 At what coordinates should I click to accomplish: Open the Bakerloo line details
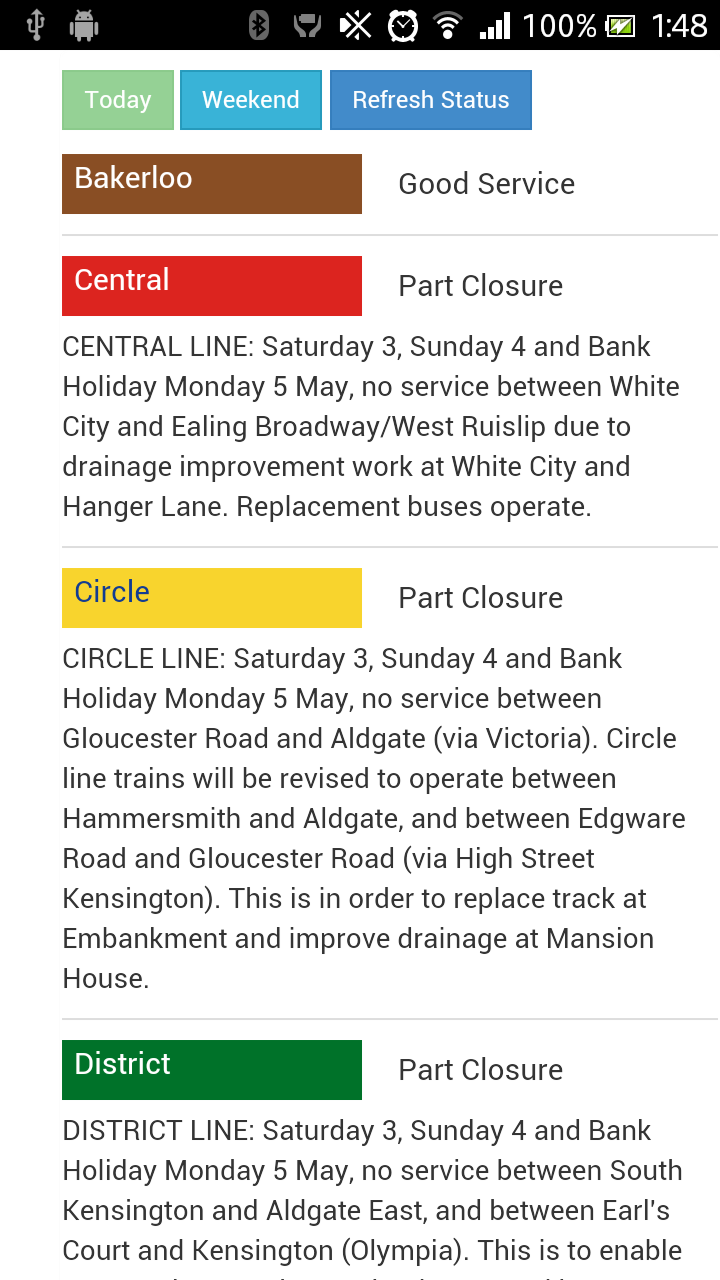(x=211, y=183)
